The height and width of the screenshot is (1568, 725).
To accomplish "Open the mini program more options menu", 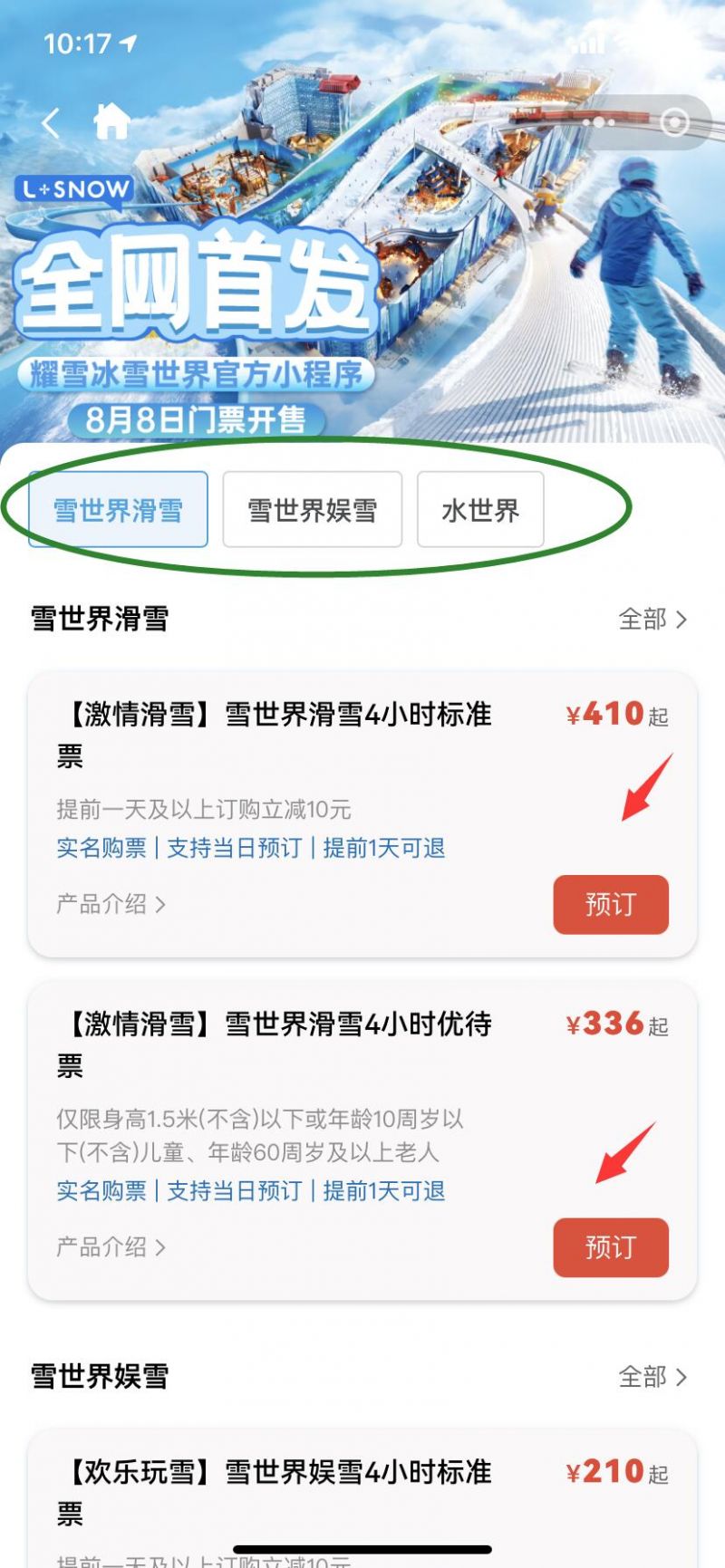I will coord(599,121).
